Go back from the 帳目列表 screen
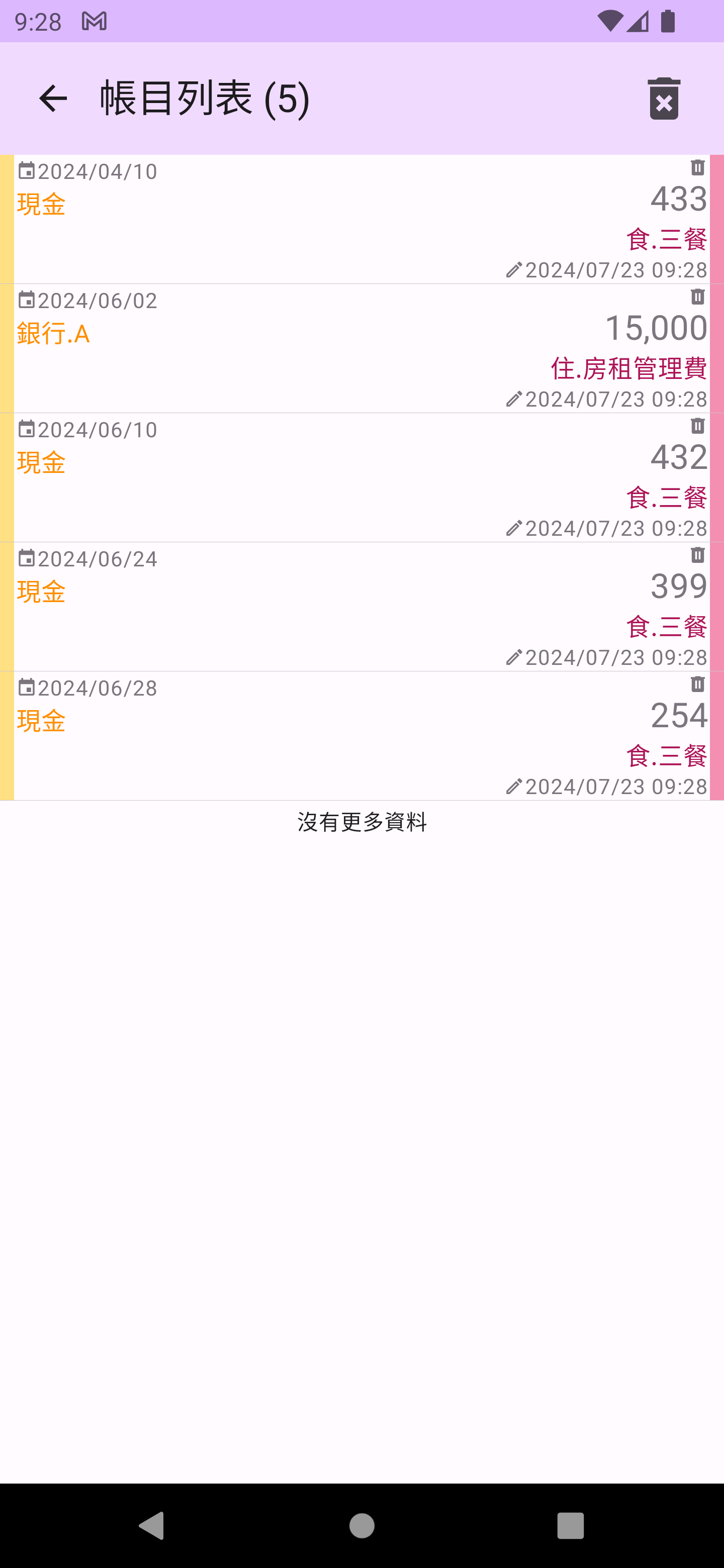 (x=53, y=99)
